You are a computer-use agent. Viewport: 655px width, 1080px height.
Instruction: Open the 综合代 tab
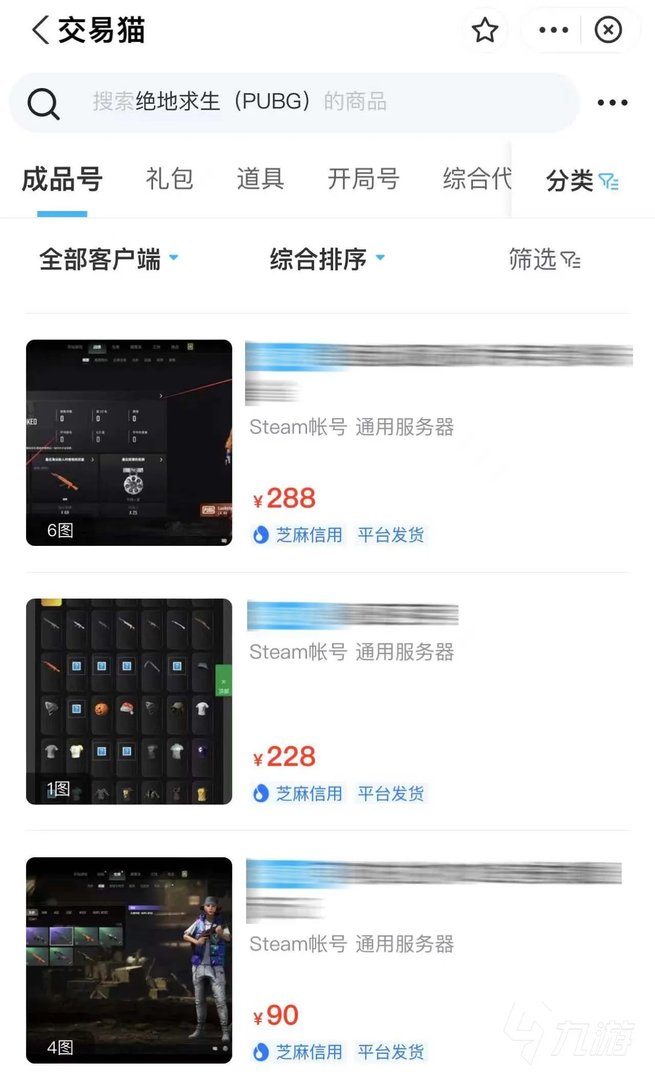click(x=477, y=179)
